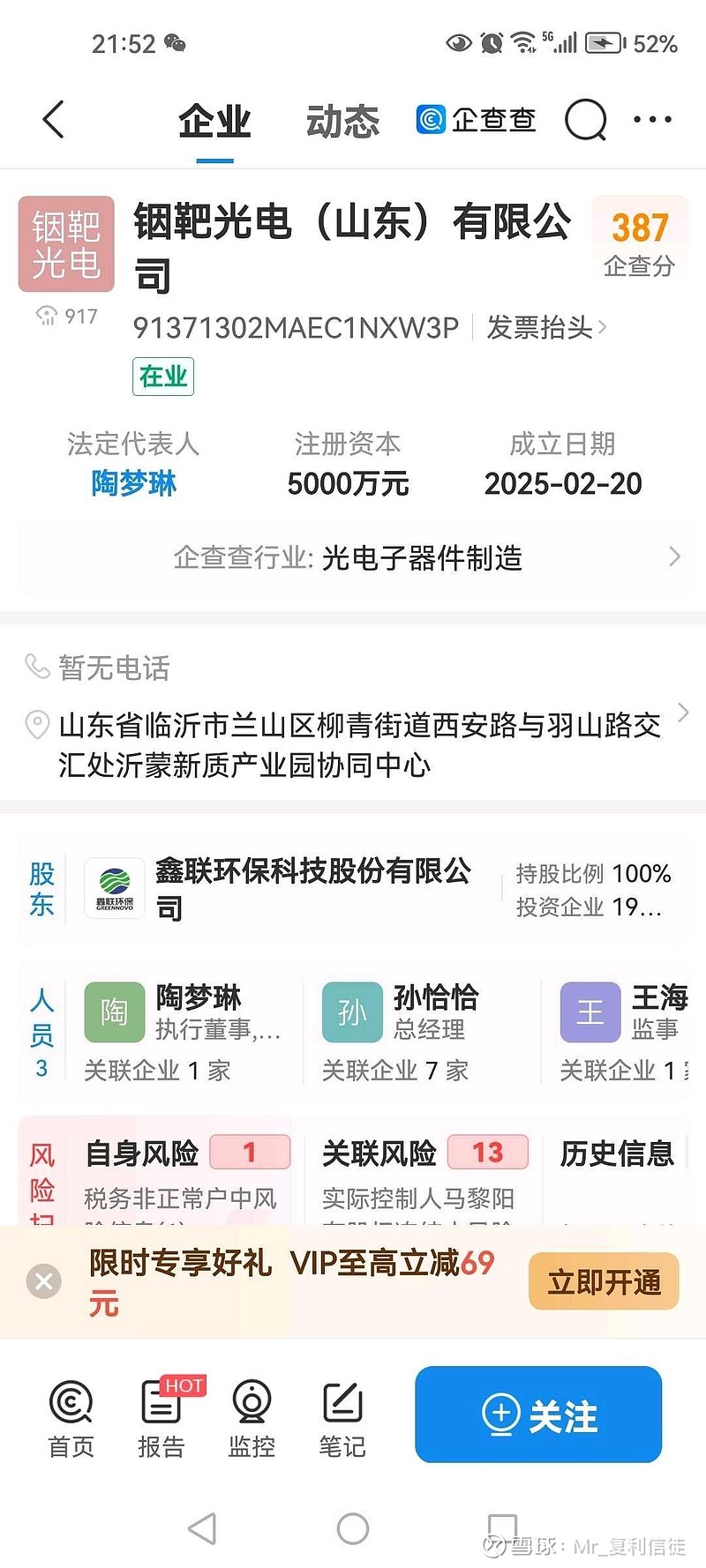Screen dimensions: 706x1568
Task: Switch to the 动态 tab
Action: [342, 120]
